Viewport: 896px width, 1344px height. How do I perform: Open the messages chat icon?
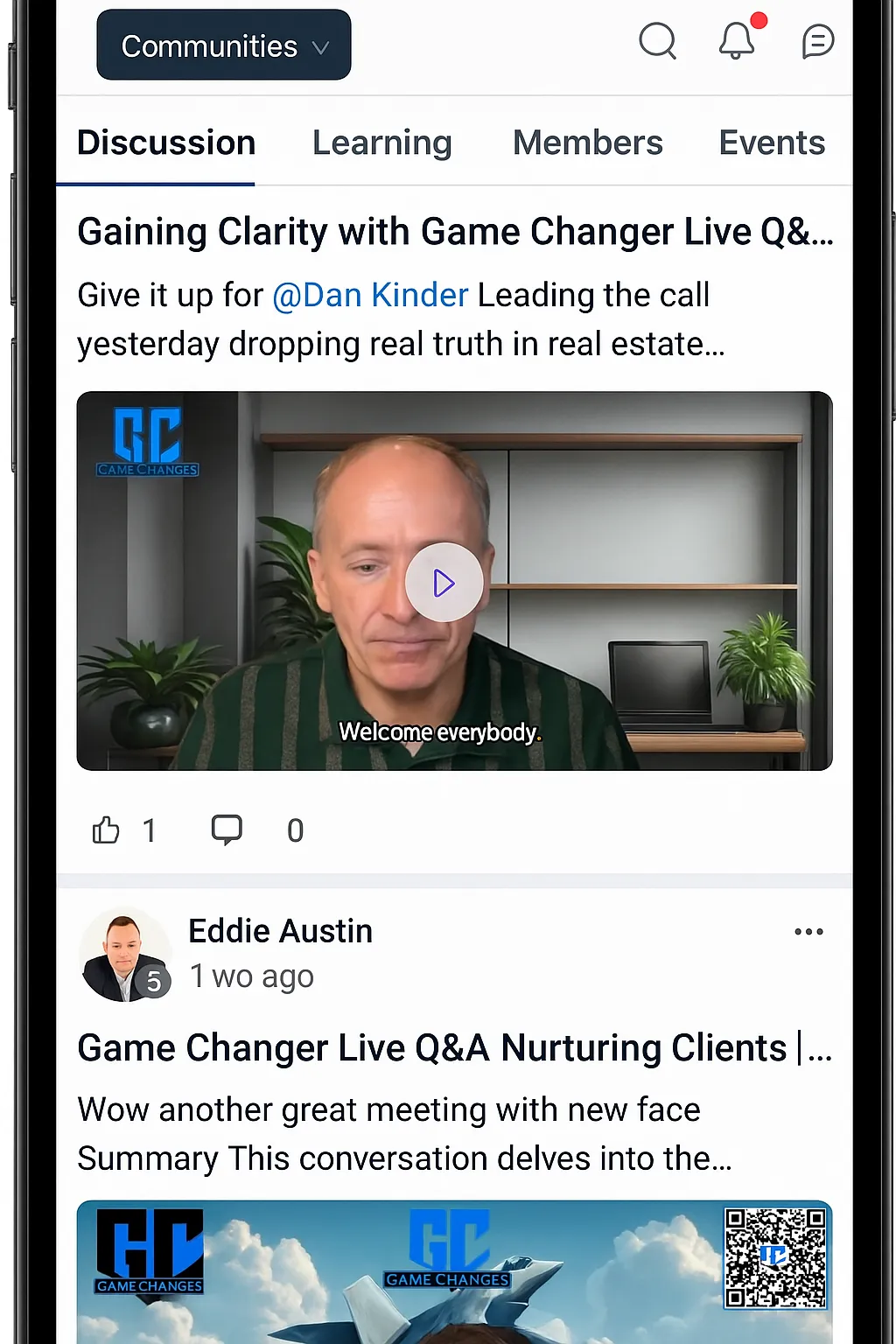tap(817, 41)
